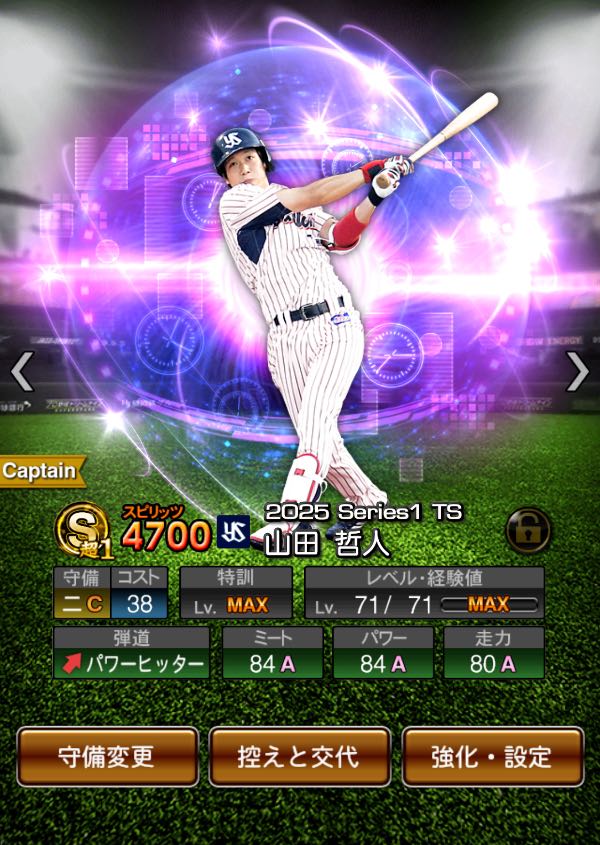Tap the 守備変更 button
This screenshot has height=845, width=600.
point(108,756)
